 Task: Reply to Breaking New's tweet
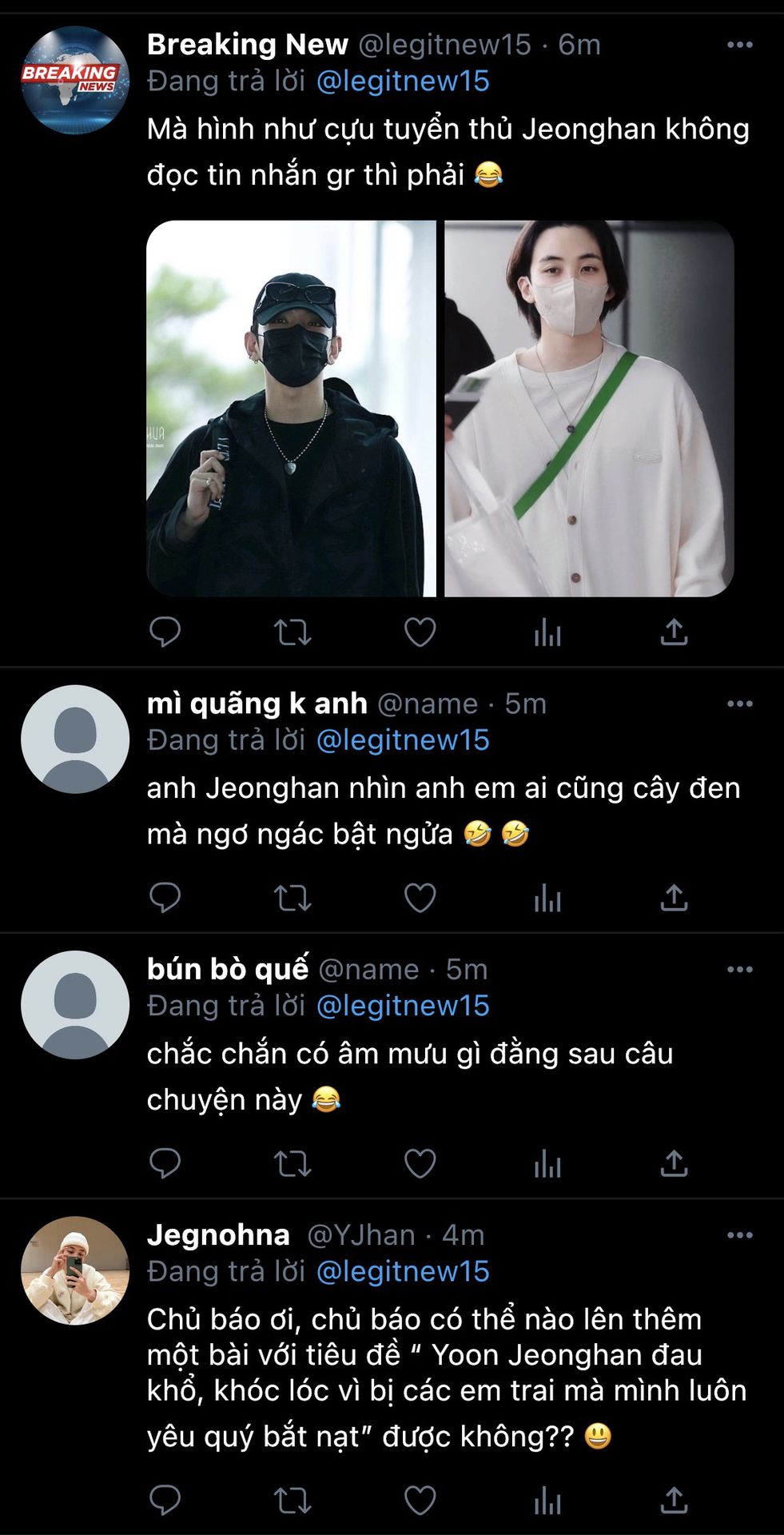click(x=165, y=632)
